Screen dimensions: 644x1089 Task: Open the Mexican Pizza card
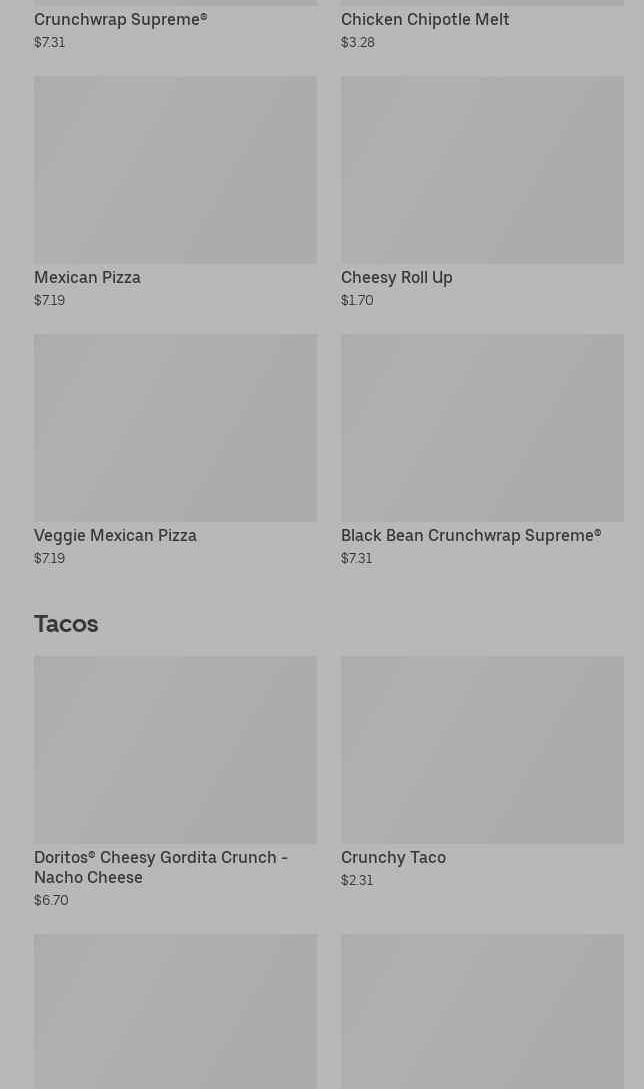tap(175, 171)
